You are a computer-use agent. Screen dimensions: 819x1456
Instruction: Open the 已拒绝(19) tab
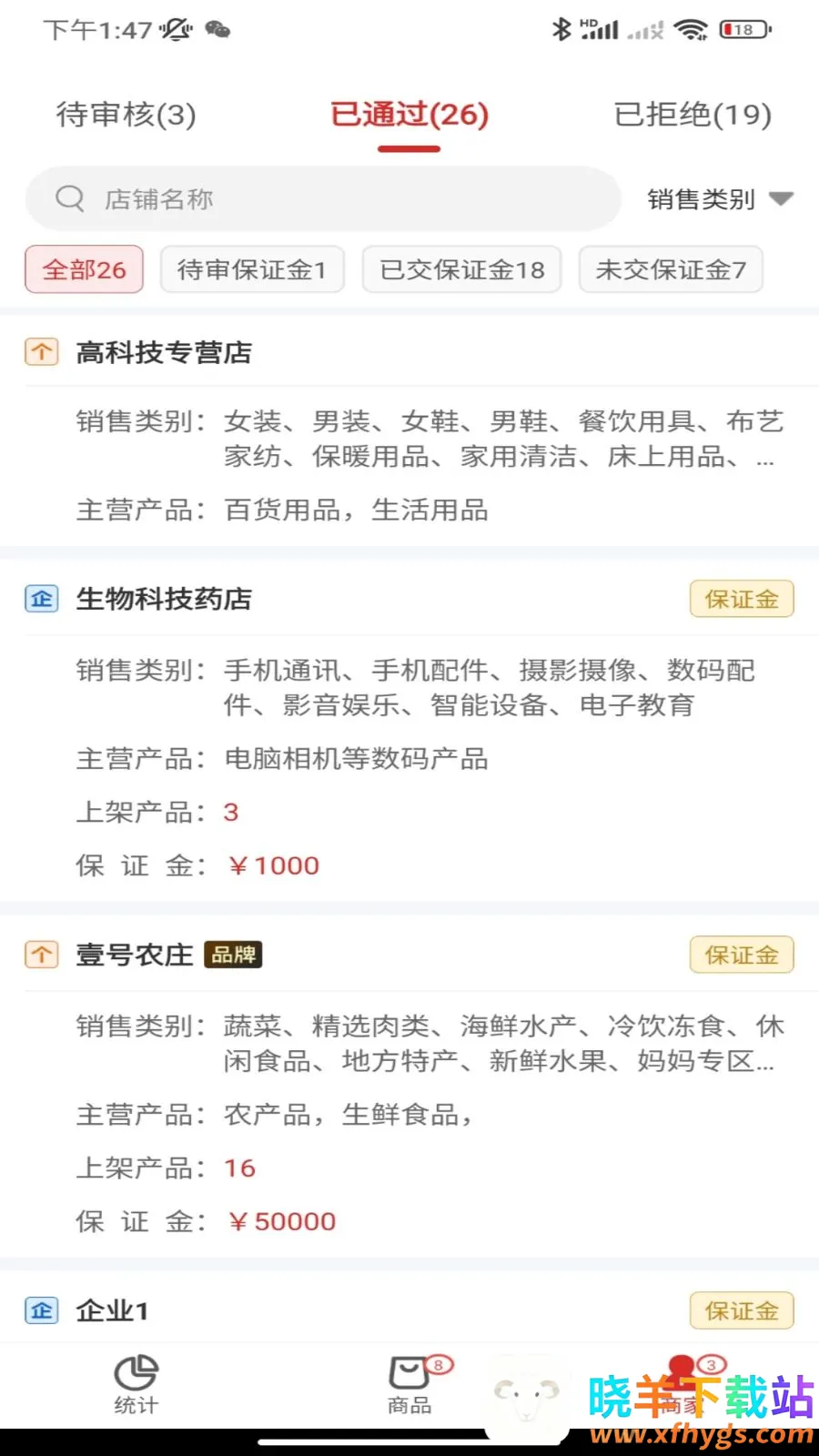click(x=693, y=115)
